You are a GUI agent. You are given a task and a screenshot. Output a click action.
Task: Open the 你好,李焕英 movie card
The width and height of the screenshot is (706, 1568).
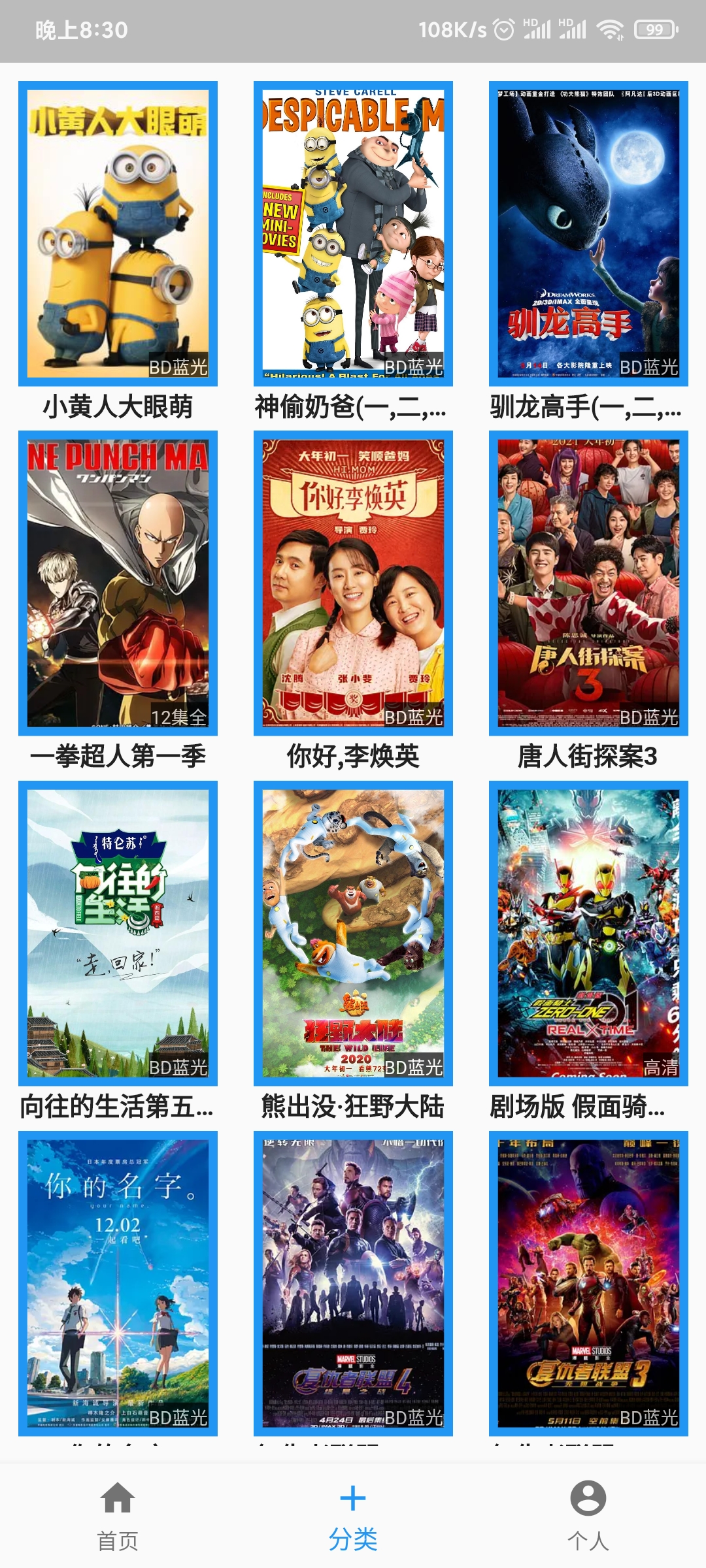353,583
